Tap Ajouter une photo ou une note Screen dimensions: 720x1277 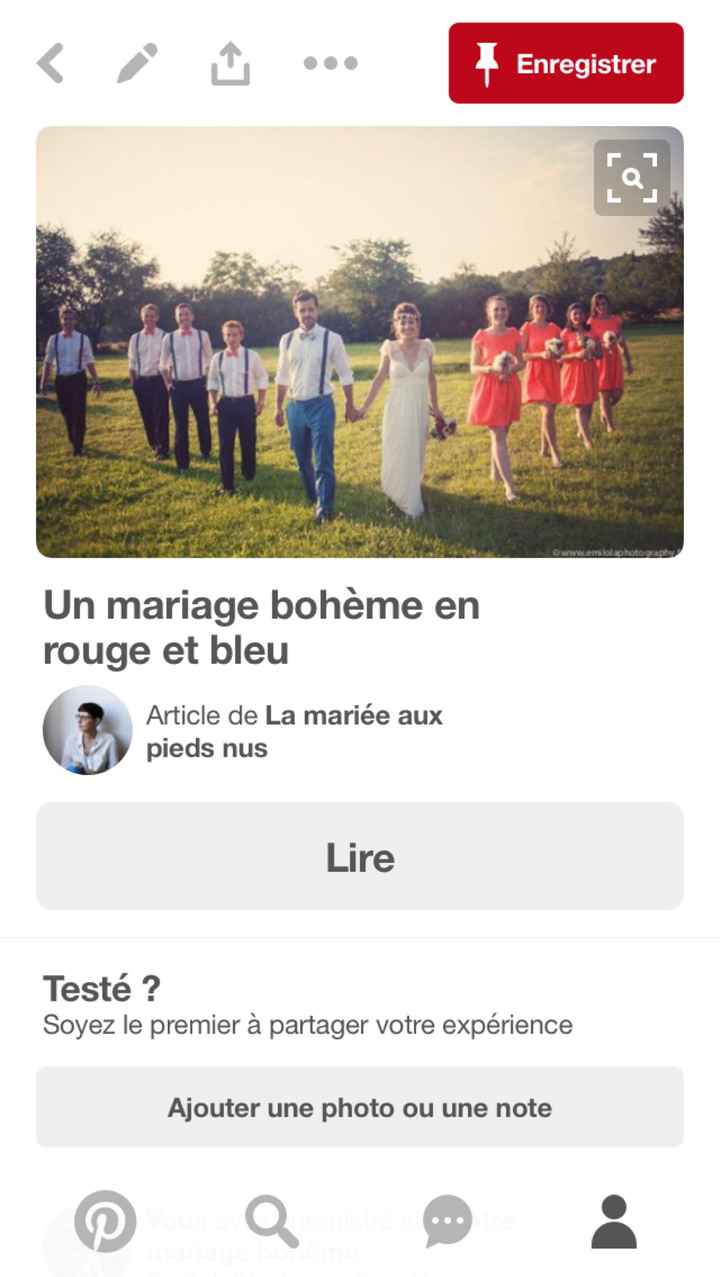(360, 1107)
